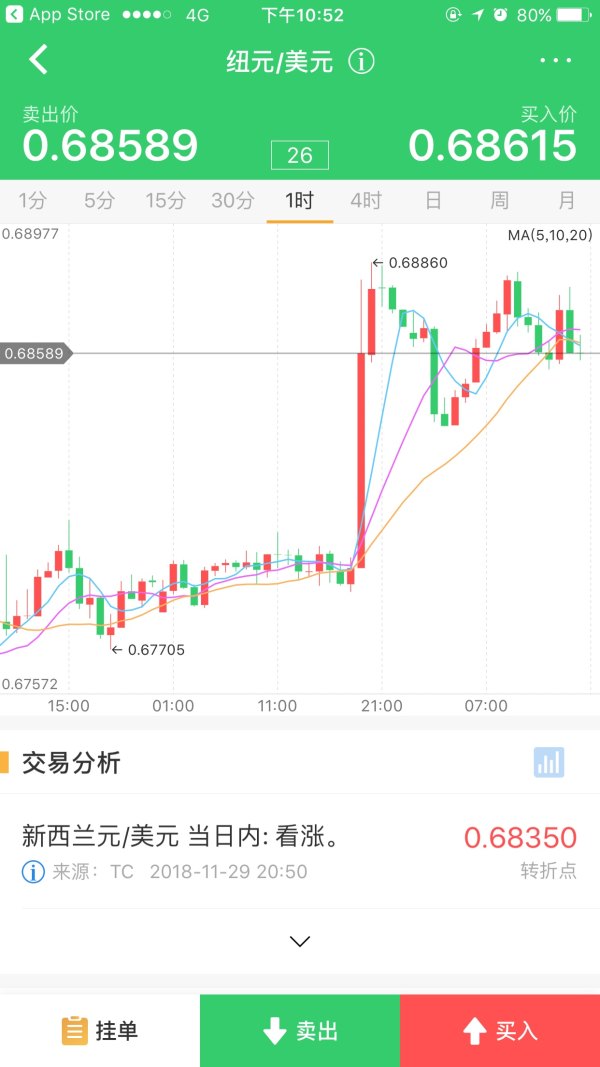
Task: Show the 1时 hourly chart
Action: pos(299,201)
